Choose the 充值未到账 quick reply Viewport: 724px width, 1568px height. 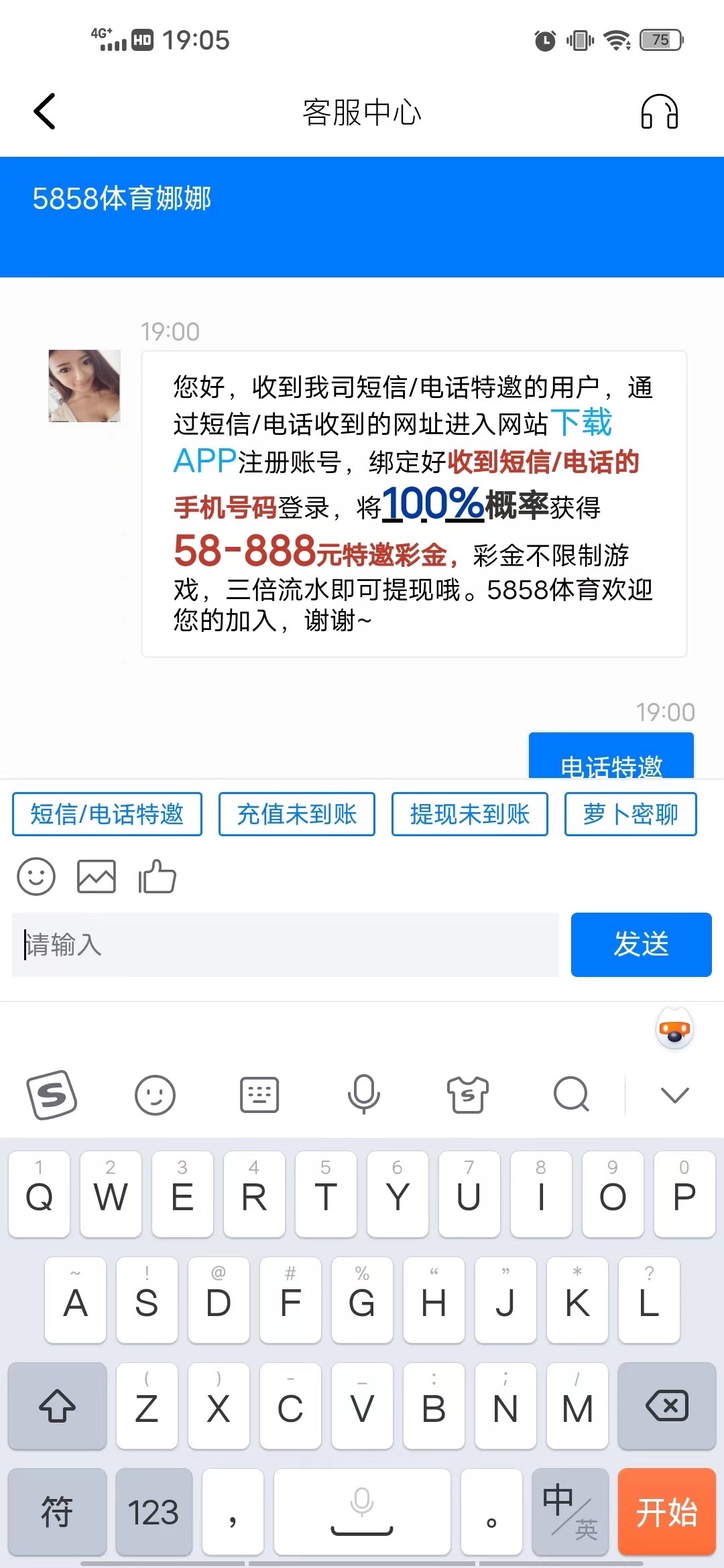[296, 814]
